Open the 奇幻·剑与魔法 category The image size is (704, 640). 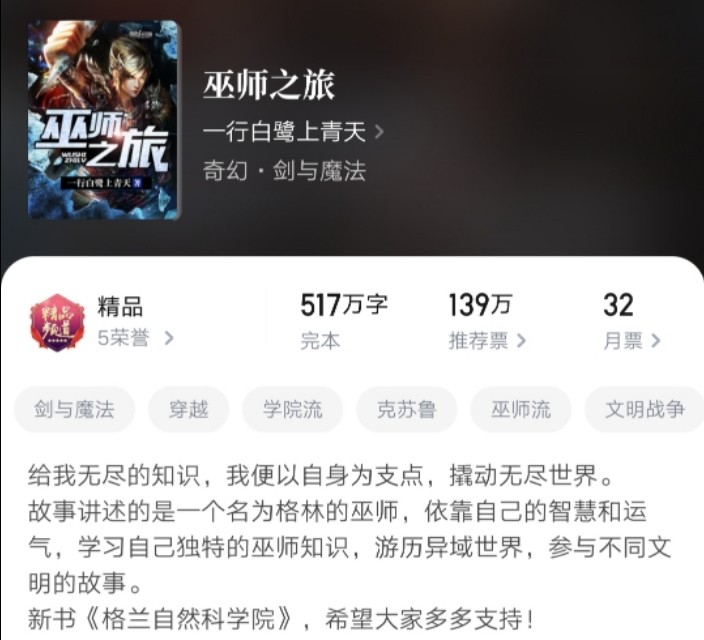pyautogui.click(x=285, y=170)
